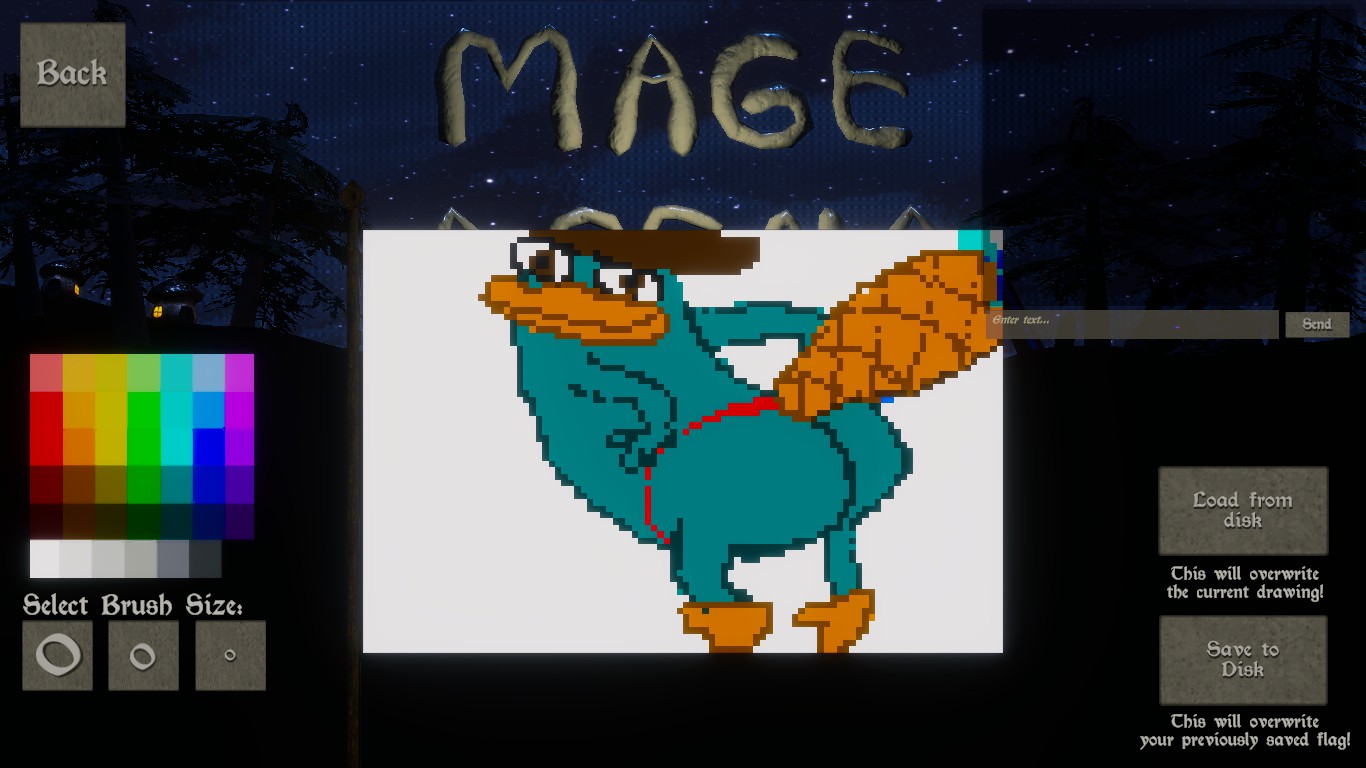1366x768 pixels.
Task: Load the drawing from disk
Action: point(1242,510)
